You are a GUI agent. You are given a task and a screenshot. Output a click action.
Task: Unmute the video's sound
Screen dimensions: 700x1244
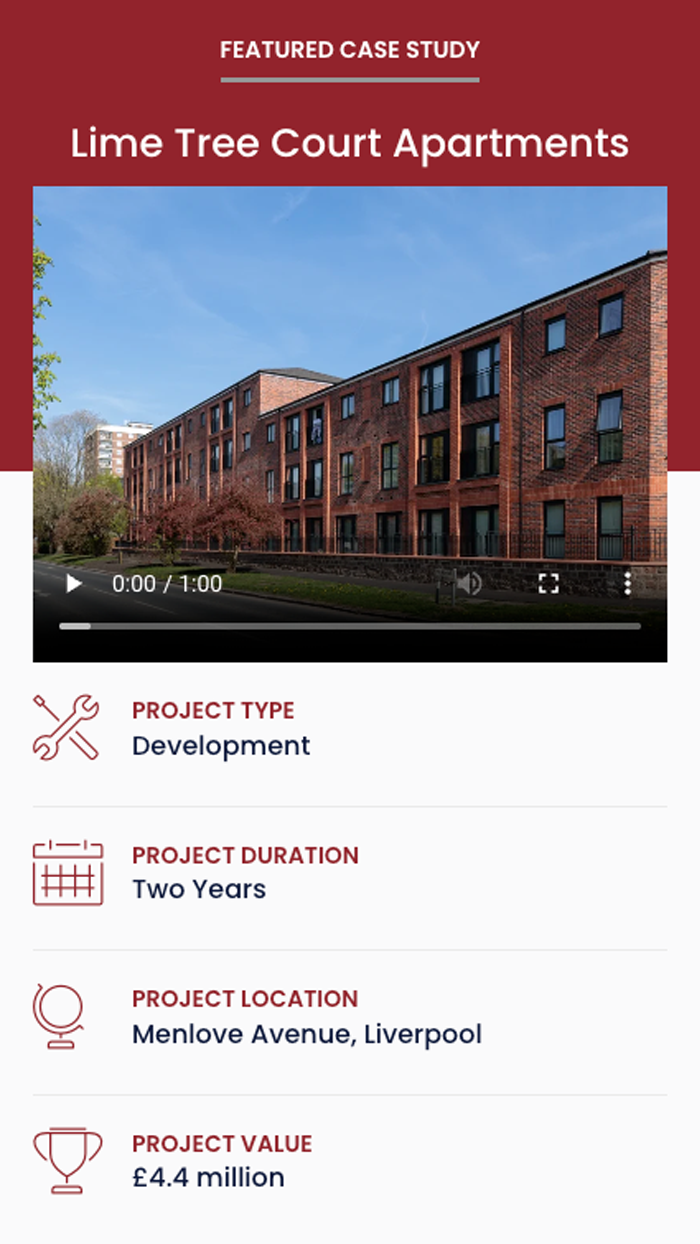tap(468, 584)
